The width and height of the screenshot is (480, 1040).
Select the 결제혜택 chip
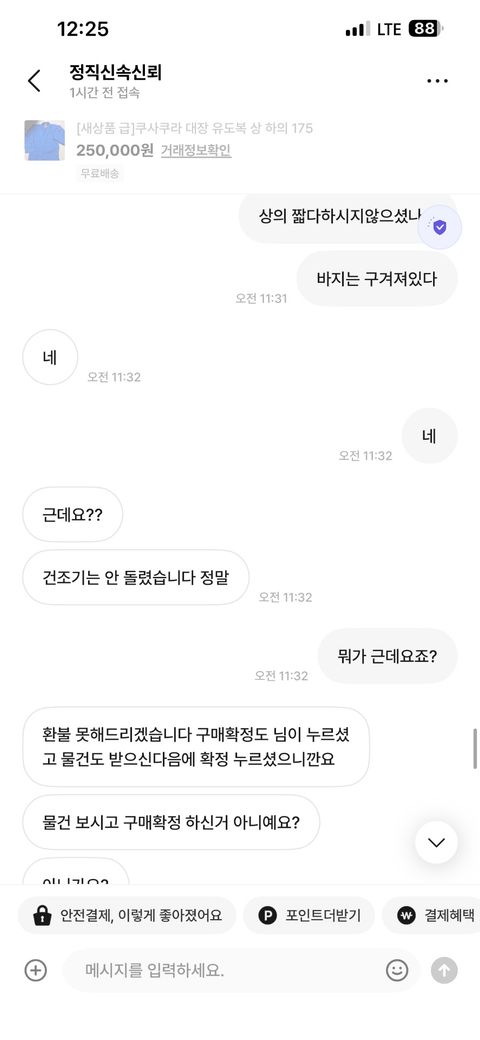pyautogui.click(x=432, y=916)
